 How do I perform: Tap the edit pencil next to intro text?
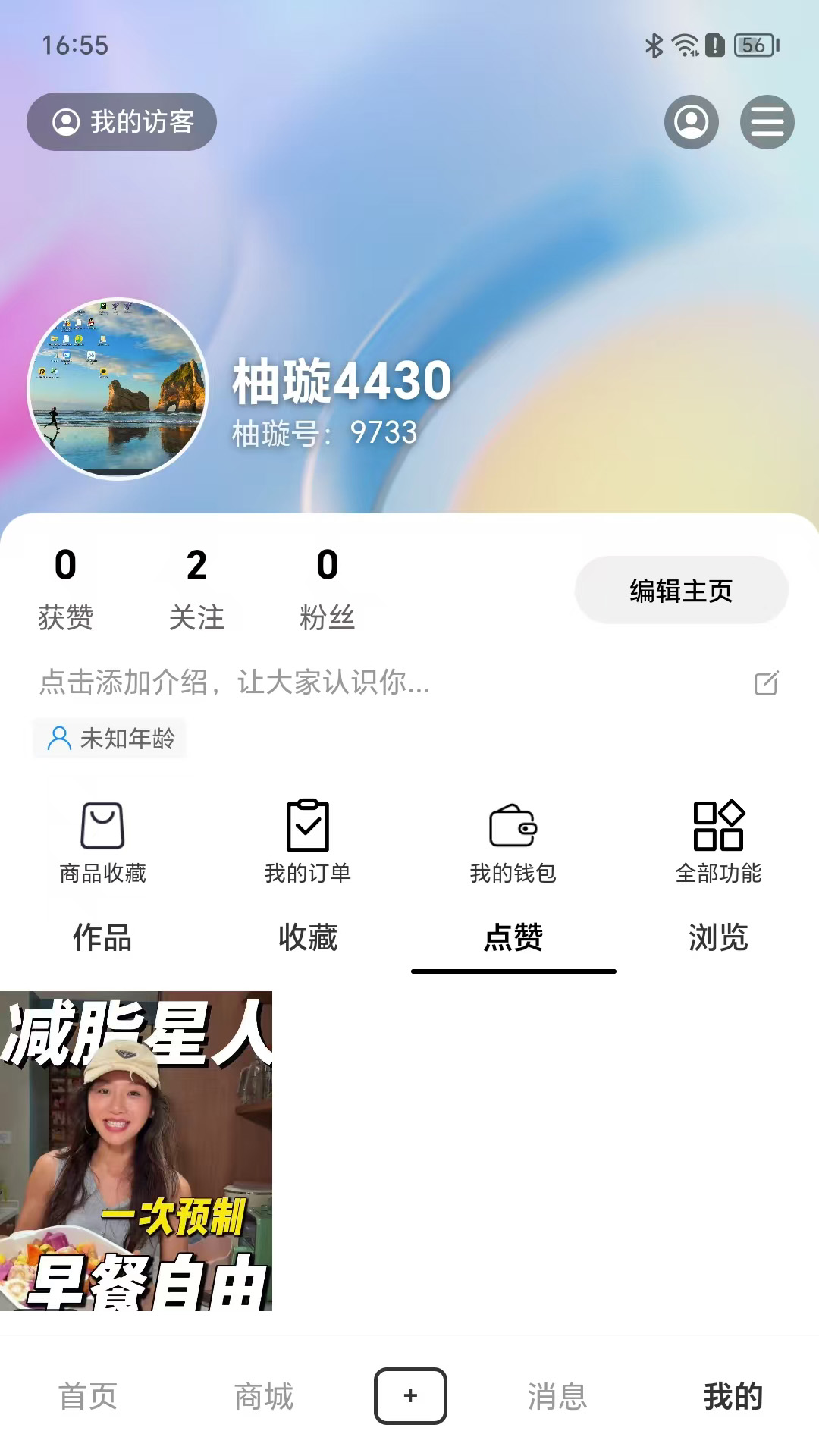[766, 684]
